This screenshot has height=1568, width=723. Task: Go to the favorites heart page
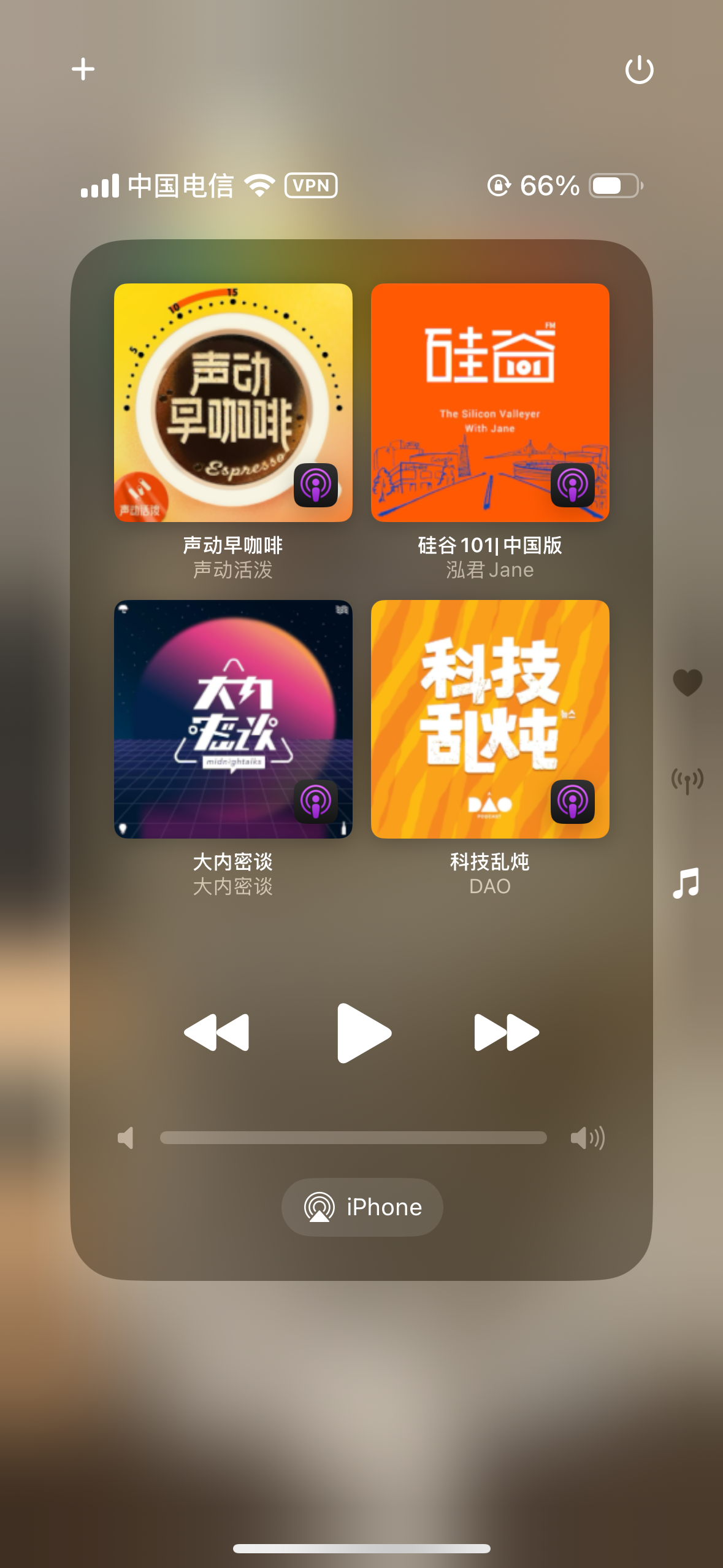coord(687,682)
